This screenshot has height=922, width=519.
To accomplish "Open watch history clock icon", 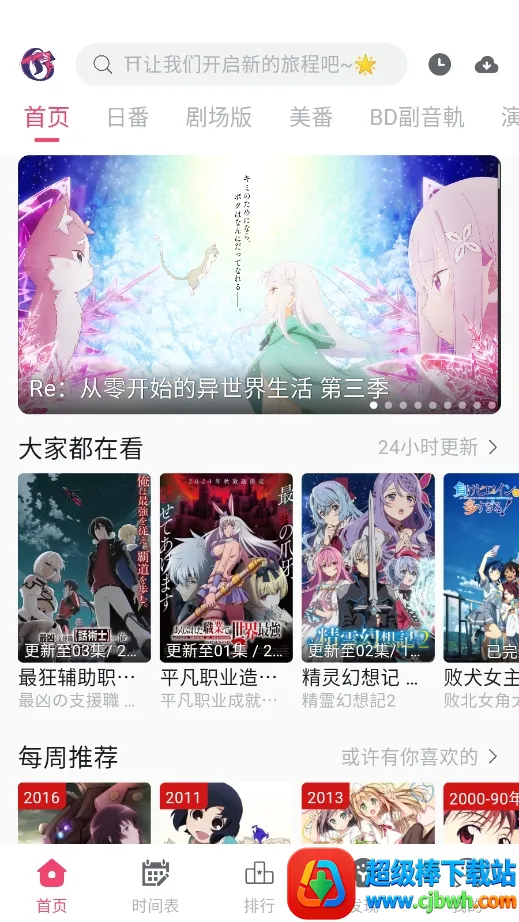I will point(440,65).
